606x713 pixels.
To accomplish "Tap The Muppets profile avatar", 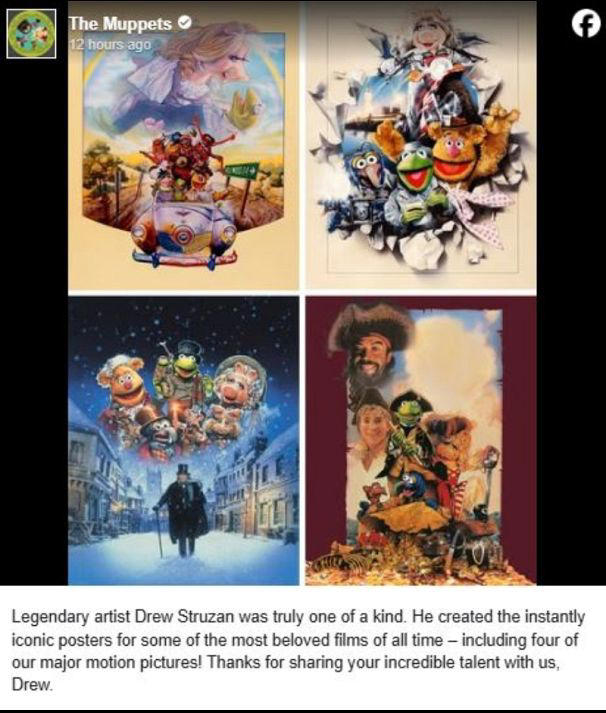I will pos(31,33).
